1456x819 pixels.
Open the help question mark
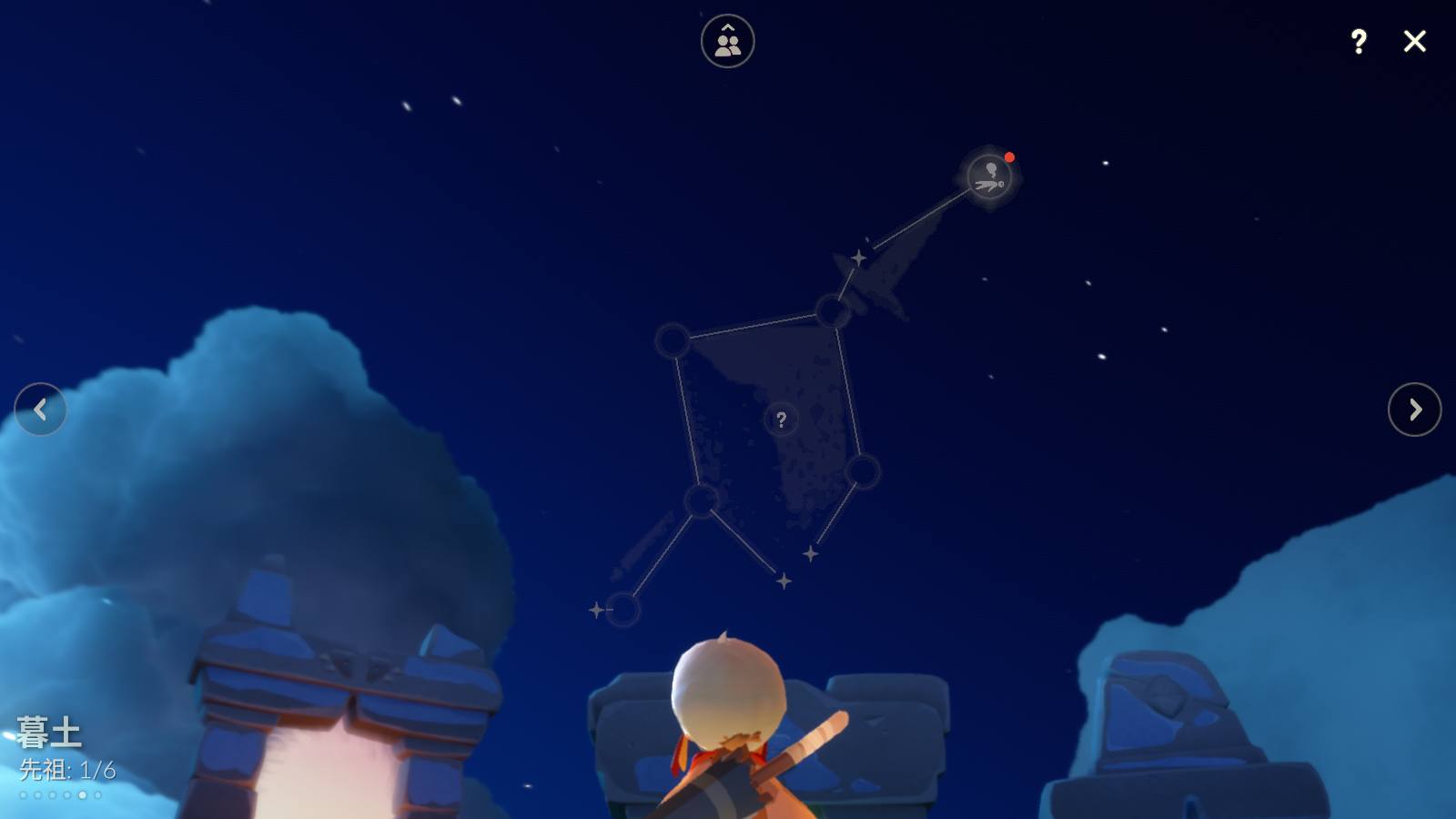(1358, 41)
